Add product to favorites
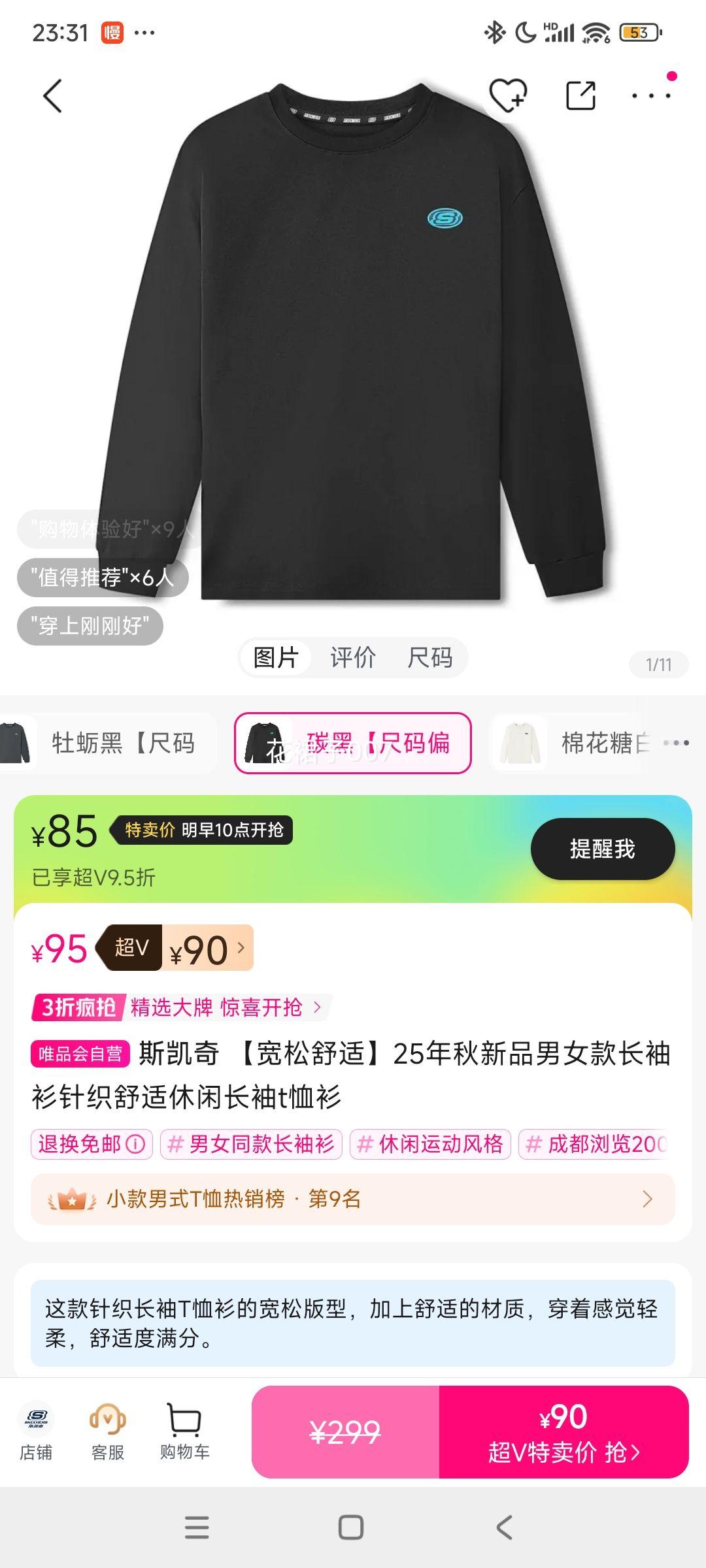The height and width of the screenshot is (1568, 706). click(x=508, y=96)
